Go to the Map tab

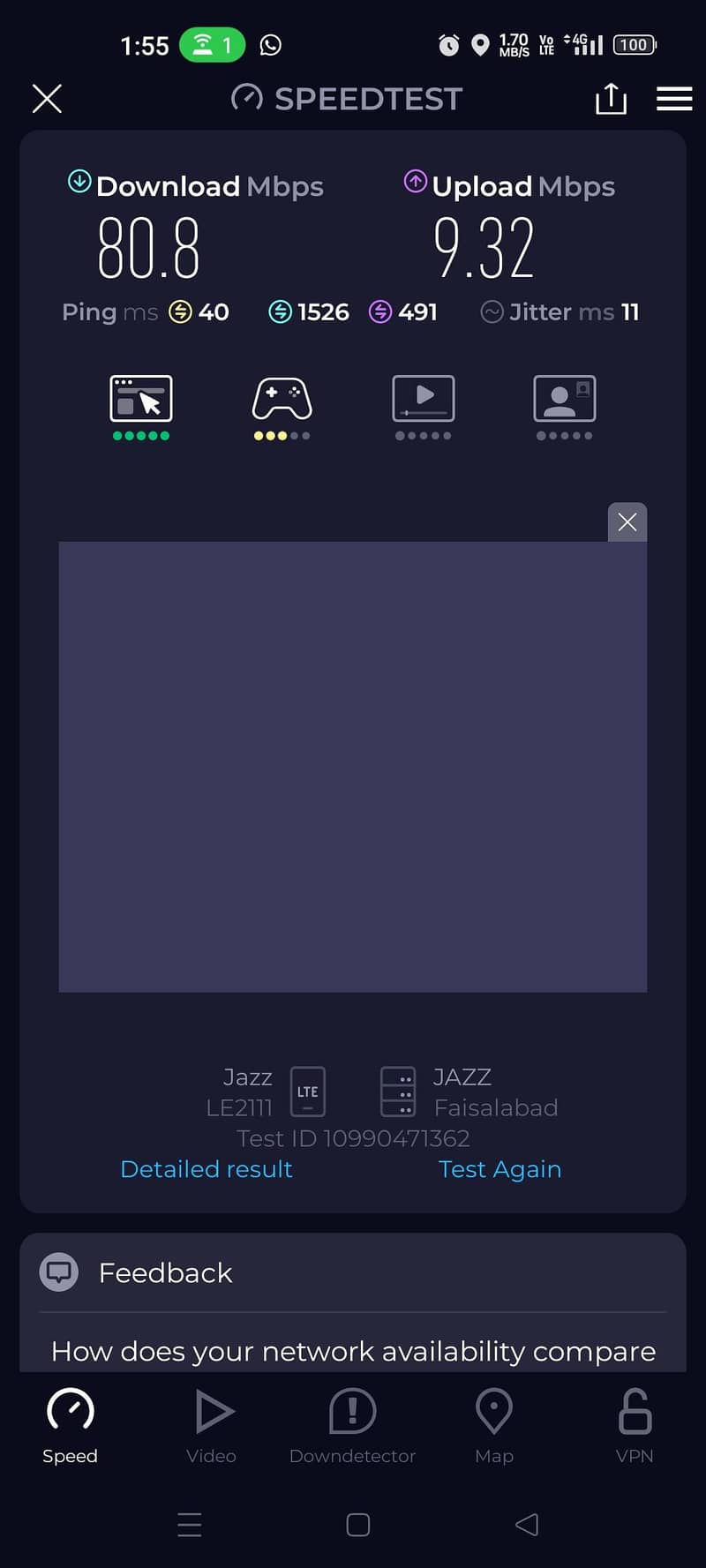(x=494, y=1425)
